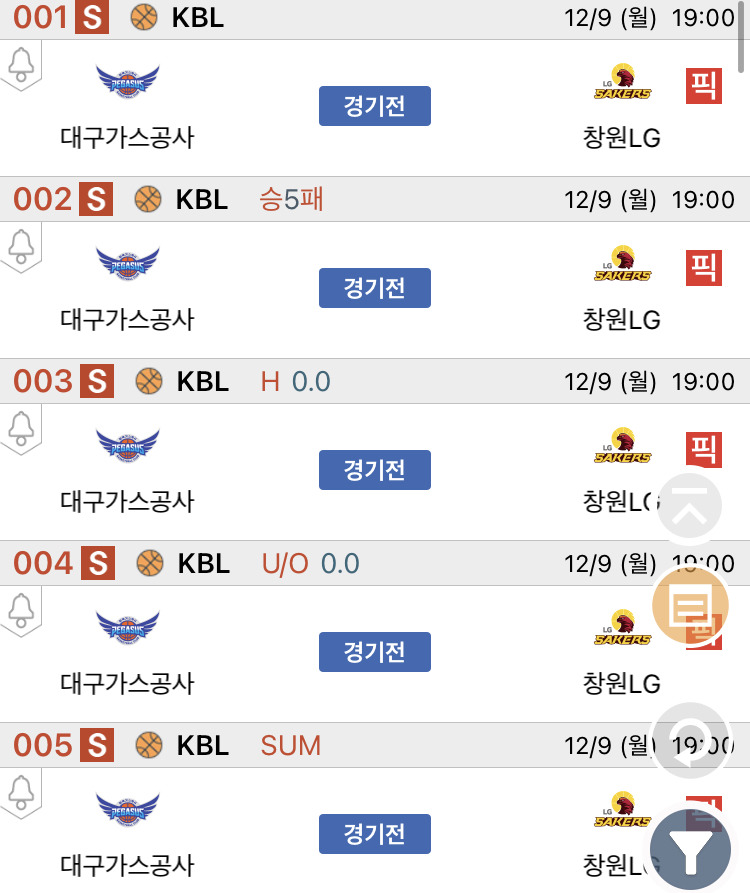Enable the alarm bell for match 001

coord(21,64)
